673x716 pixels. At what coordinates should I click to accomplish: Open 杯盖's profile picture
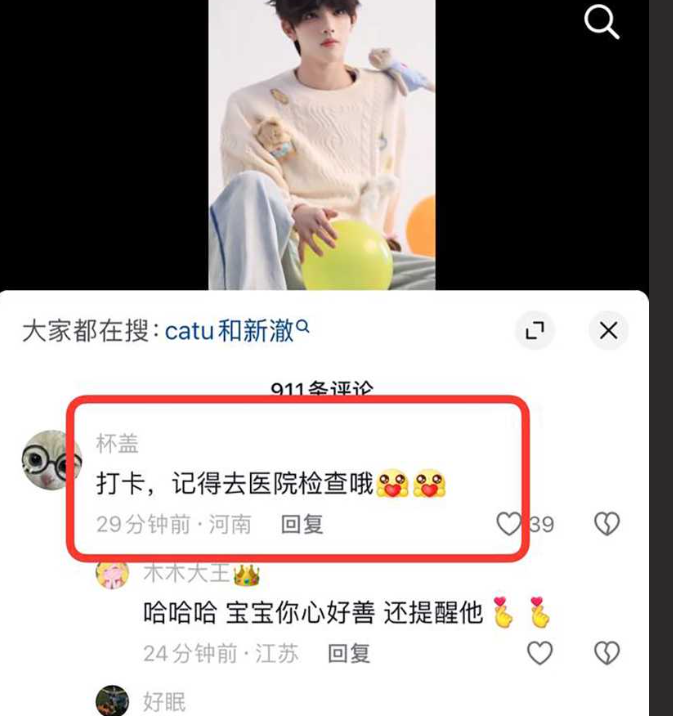tap(51, 462)
